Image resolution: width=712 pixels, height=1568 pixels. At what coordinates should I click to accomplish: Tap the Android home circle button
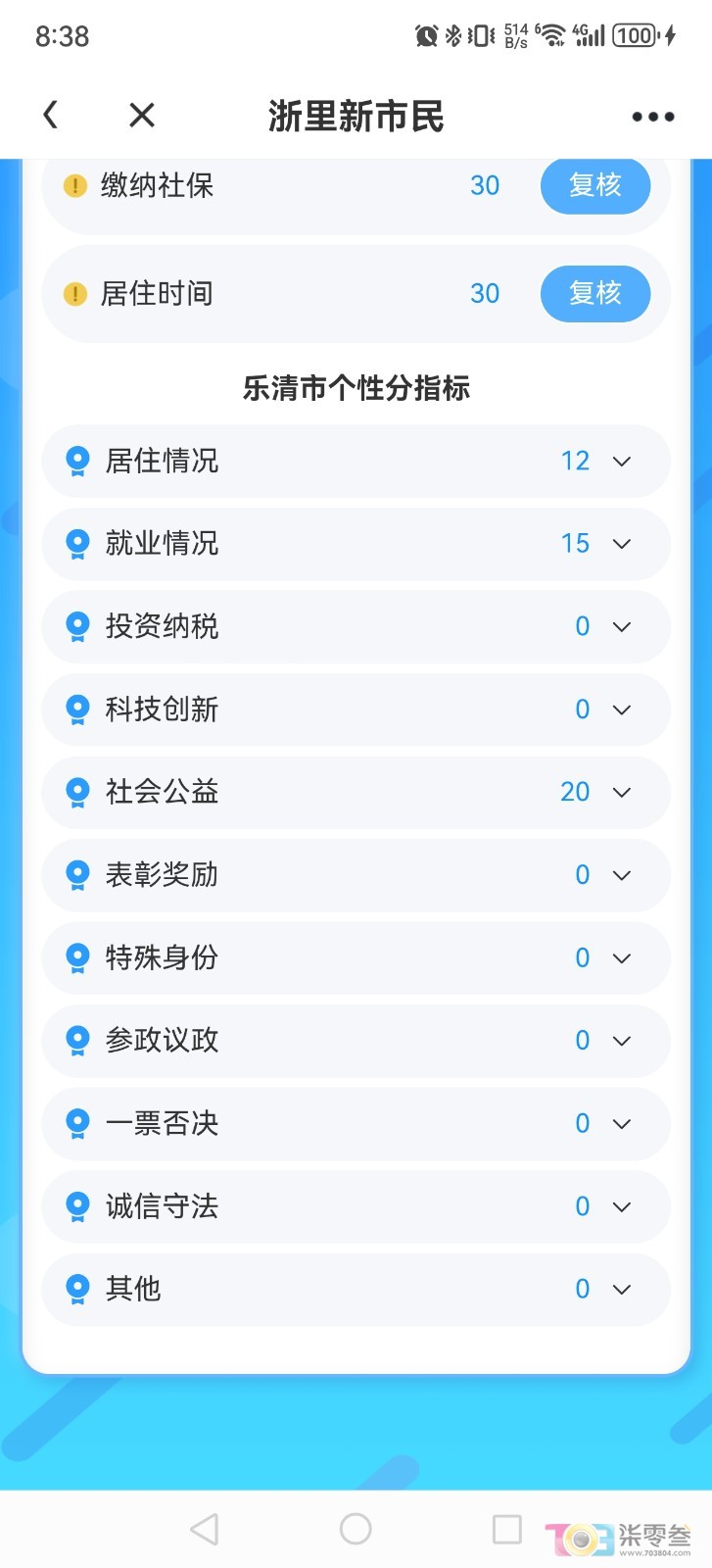coord(356,1526)
